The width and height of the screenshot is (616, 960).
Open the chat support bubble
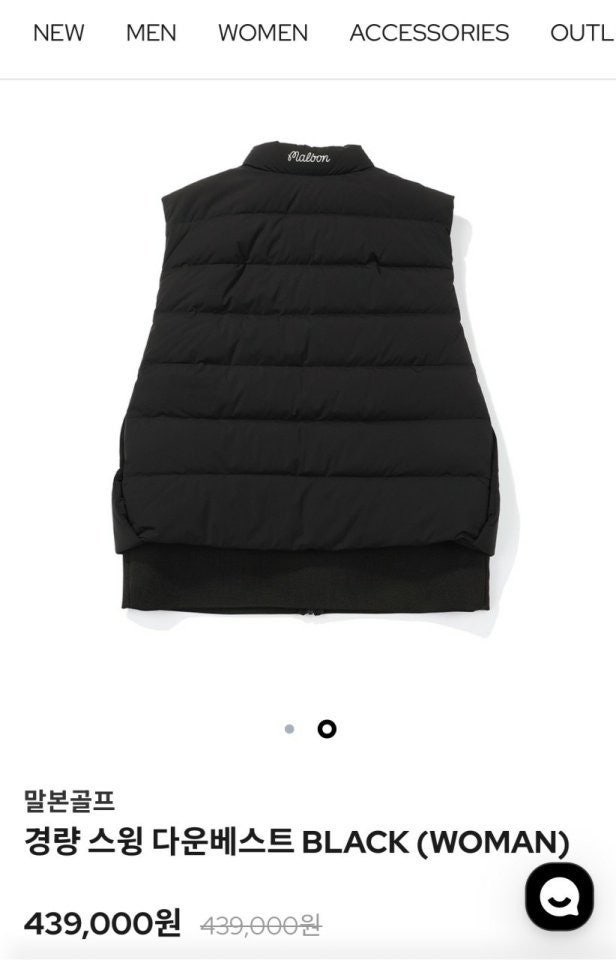[559, 896]
